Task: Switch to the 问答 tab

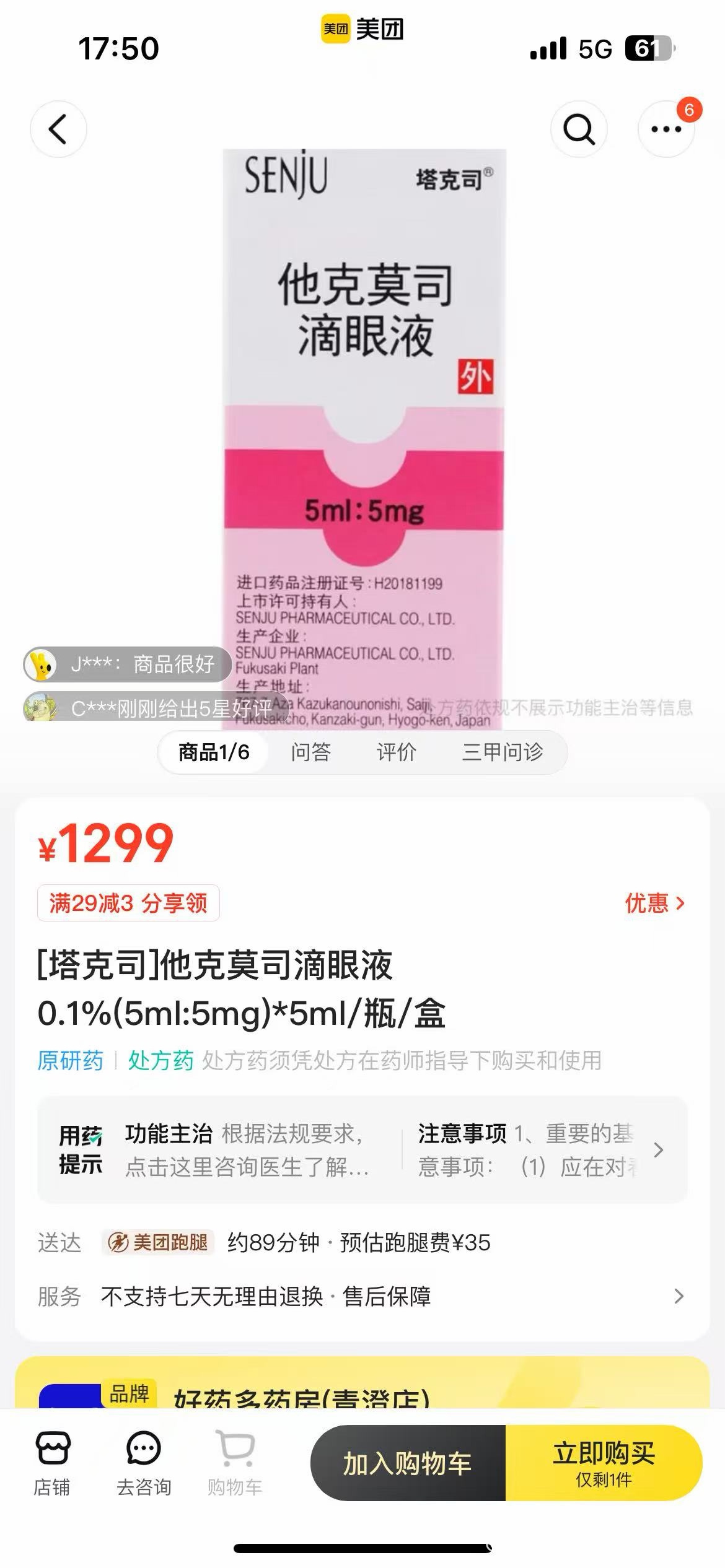Action: click(x=310, y=752)
